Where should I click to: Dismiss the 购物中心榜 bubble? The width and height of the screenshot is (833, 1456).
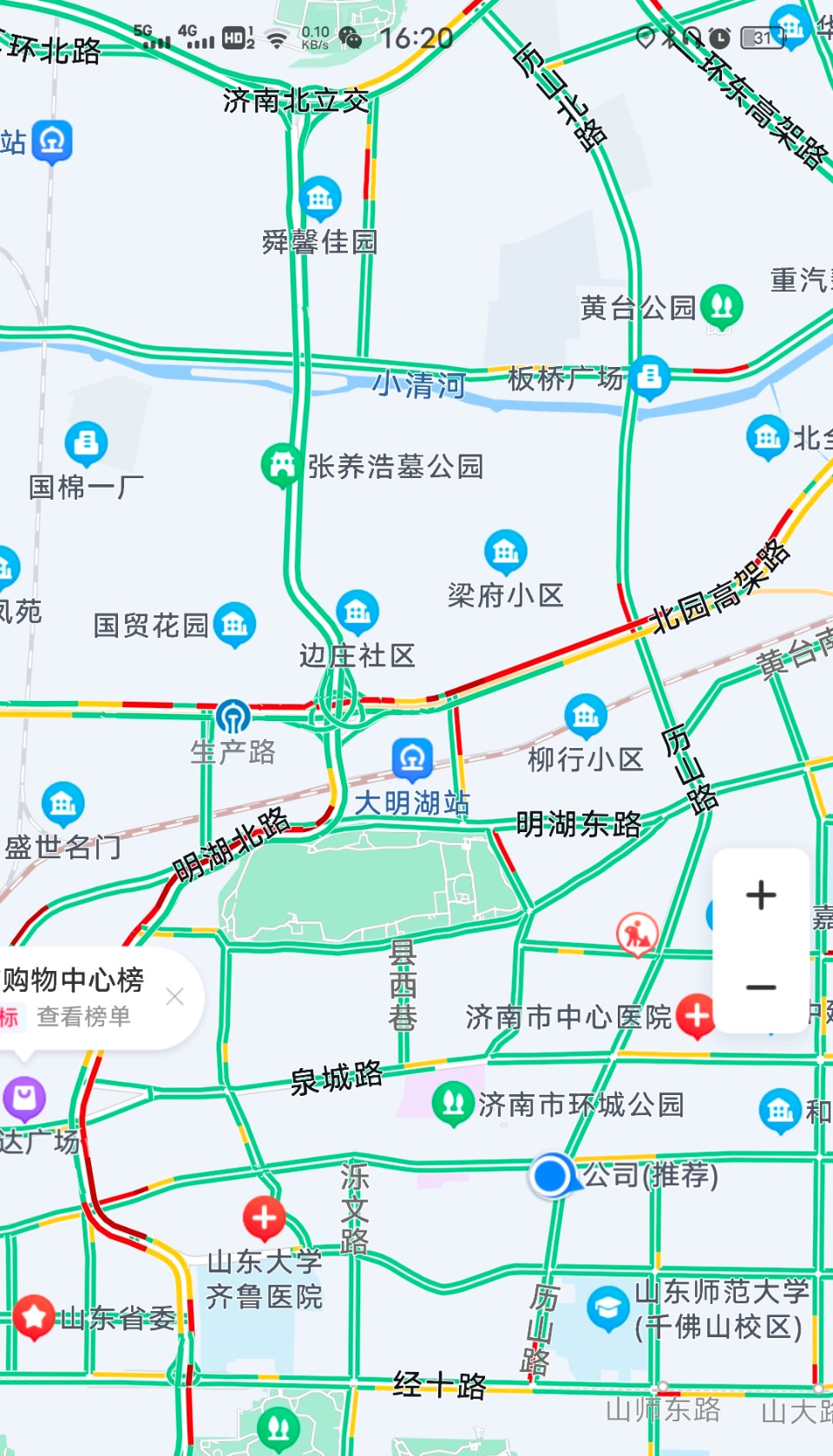[x=174, y=996]
